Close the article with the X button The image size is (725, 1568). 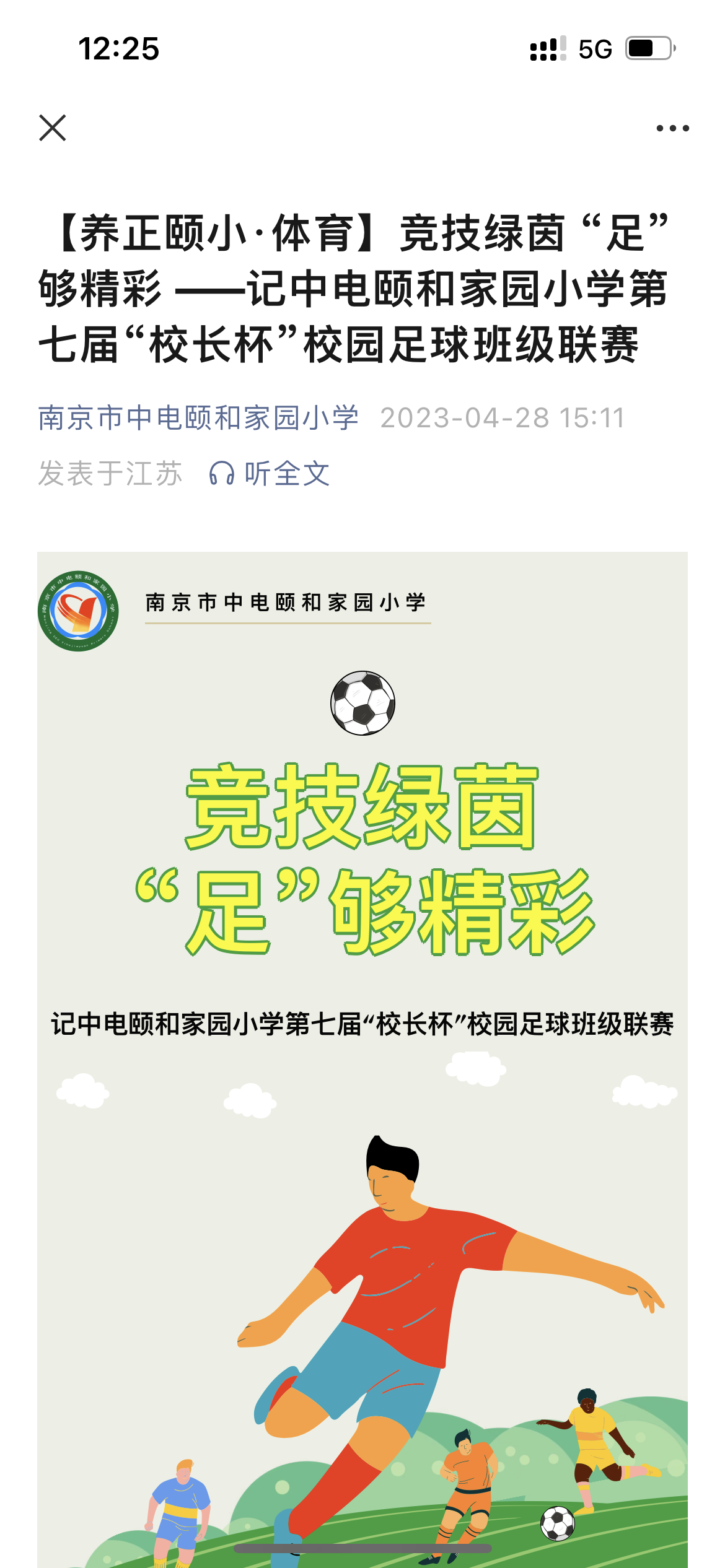(x=53, y=128)
